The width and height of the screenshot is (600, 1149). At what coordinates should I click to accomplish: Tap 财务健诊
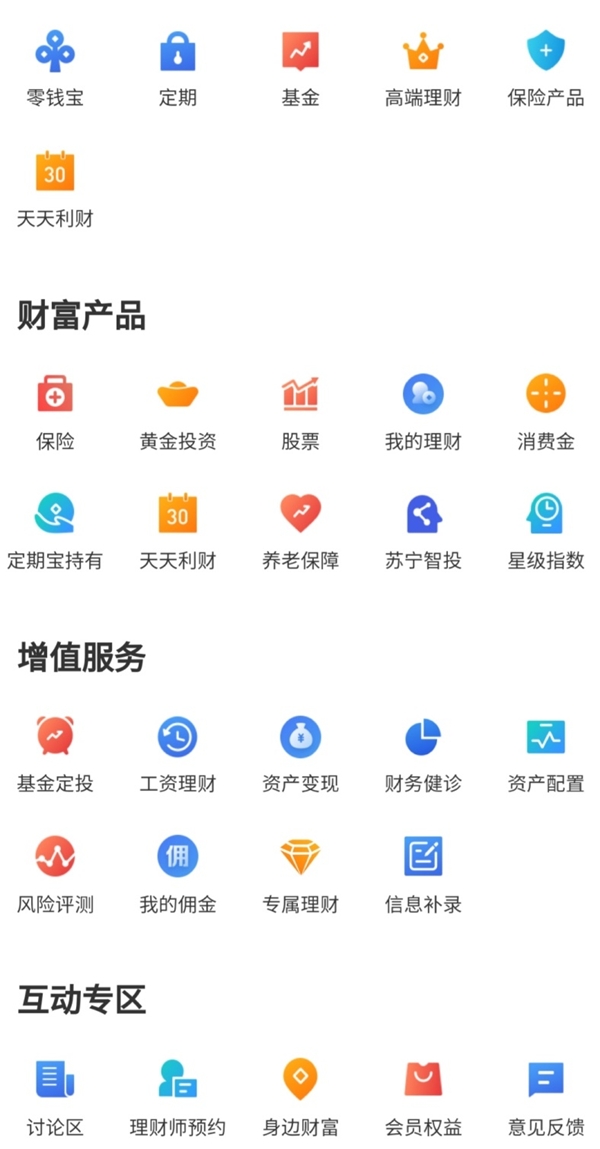click(423, 755)
